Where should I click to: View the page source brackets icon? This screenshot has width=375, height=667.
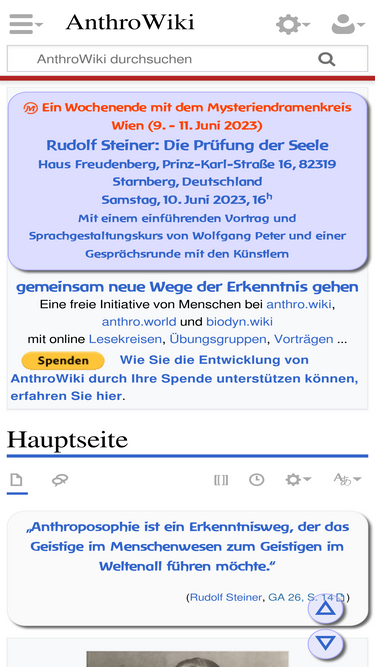click(221, 480)
